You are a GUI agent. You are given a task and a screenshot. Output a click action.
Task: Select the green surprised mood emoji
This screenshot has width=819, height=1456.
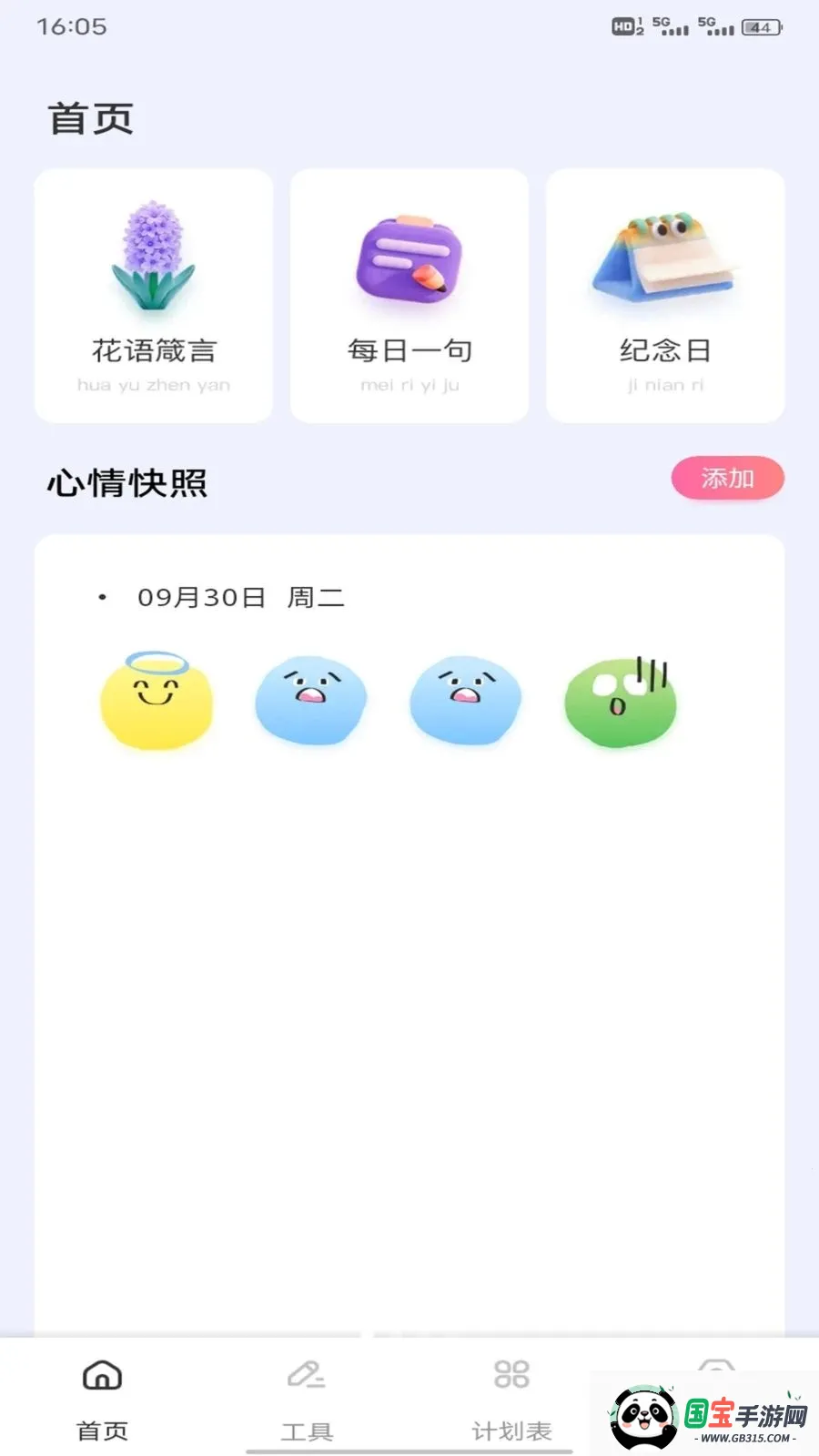click(x=620, y=701)
